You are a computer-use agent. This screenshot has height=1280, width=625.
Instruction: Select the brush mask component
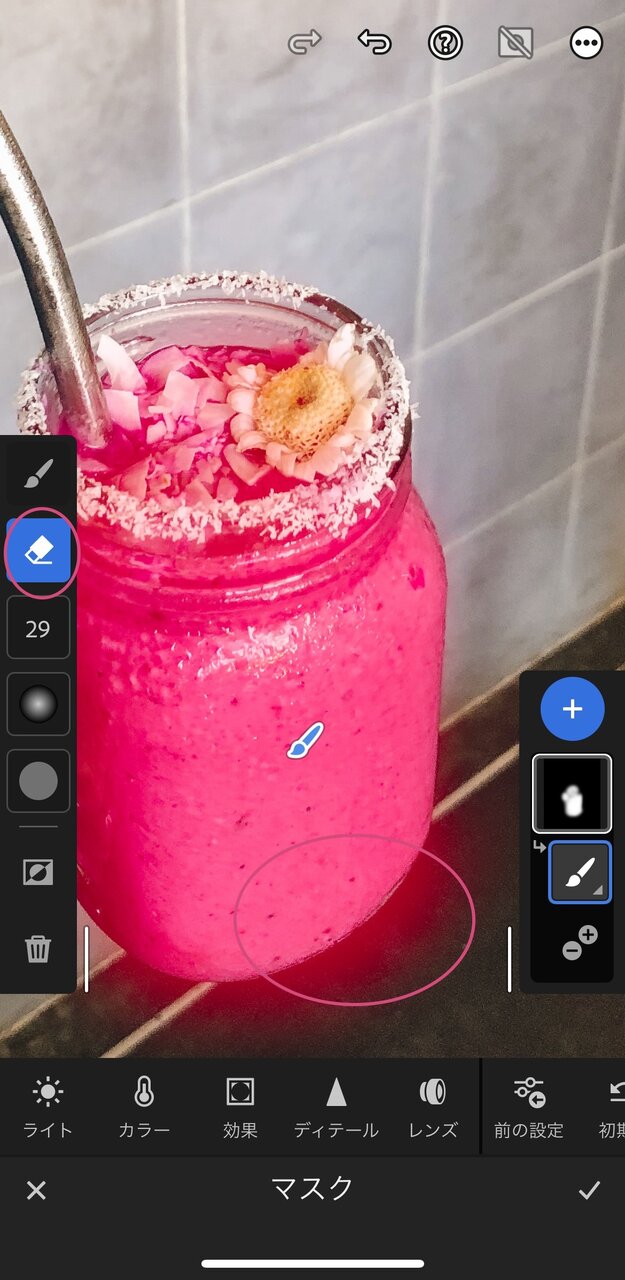(580, 872)
